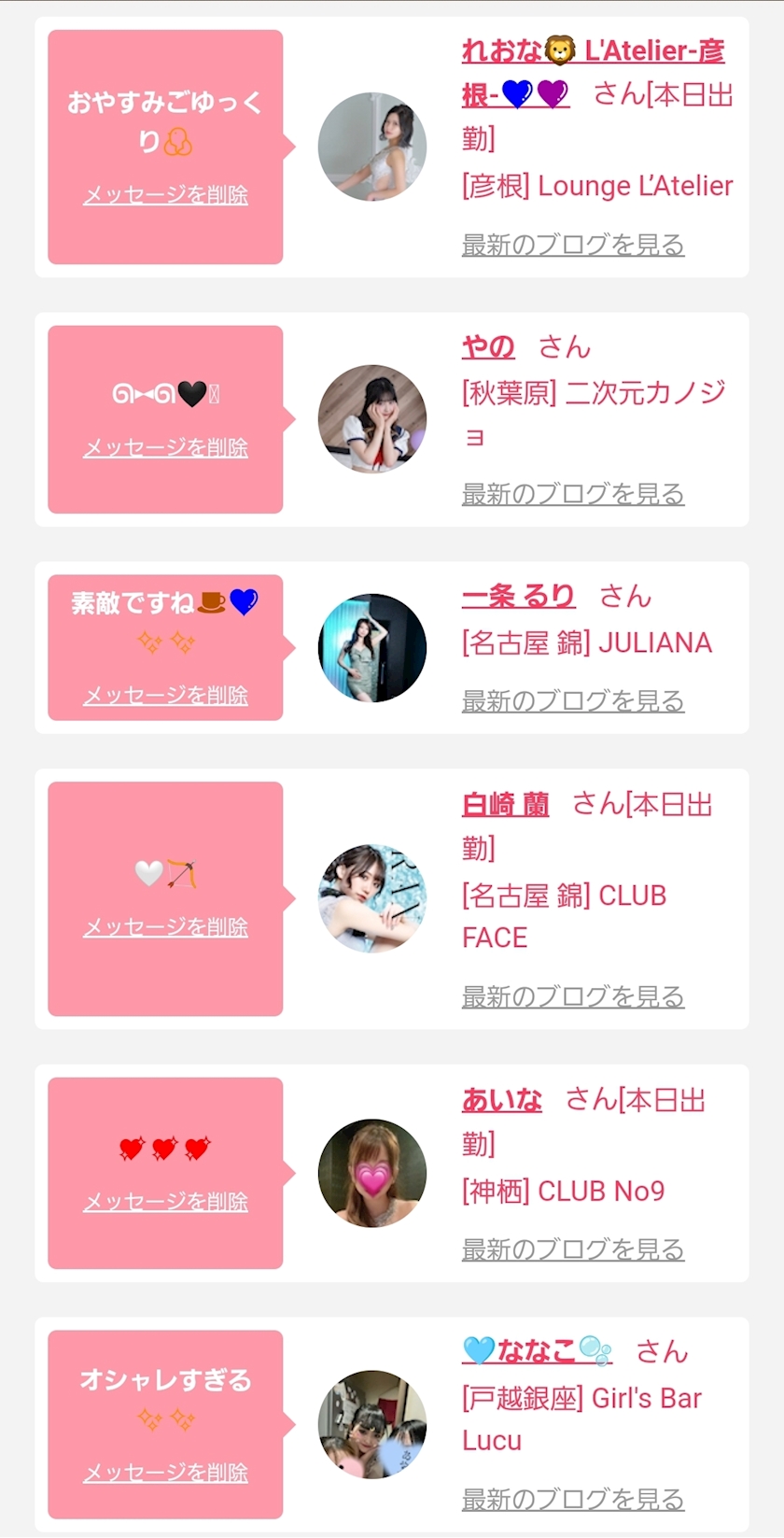
Task: Open やの's profile link
Action: (488, 347)
